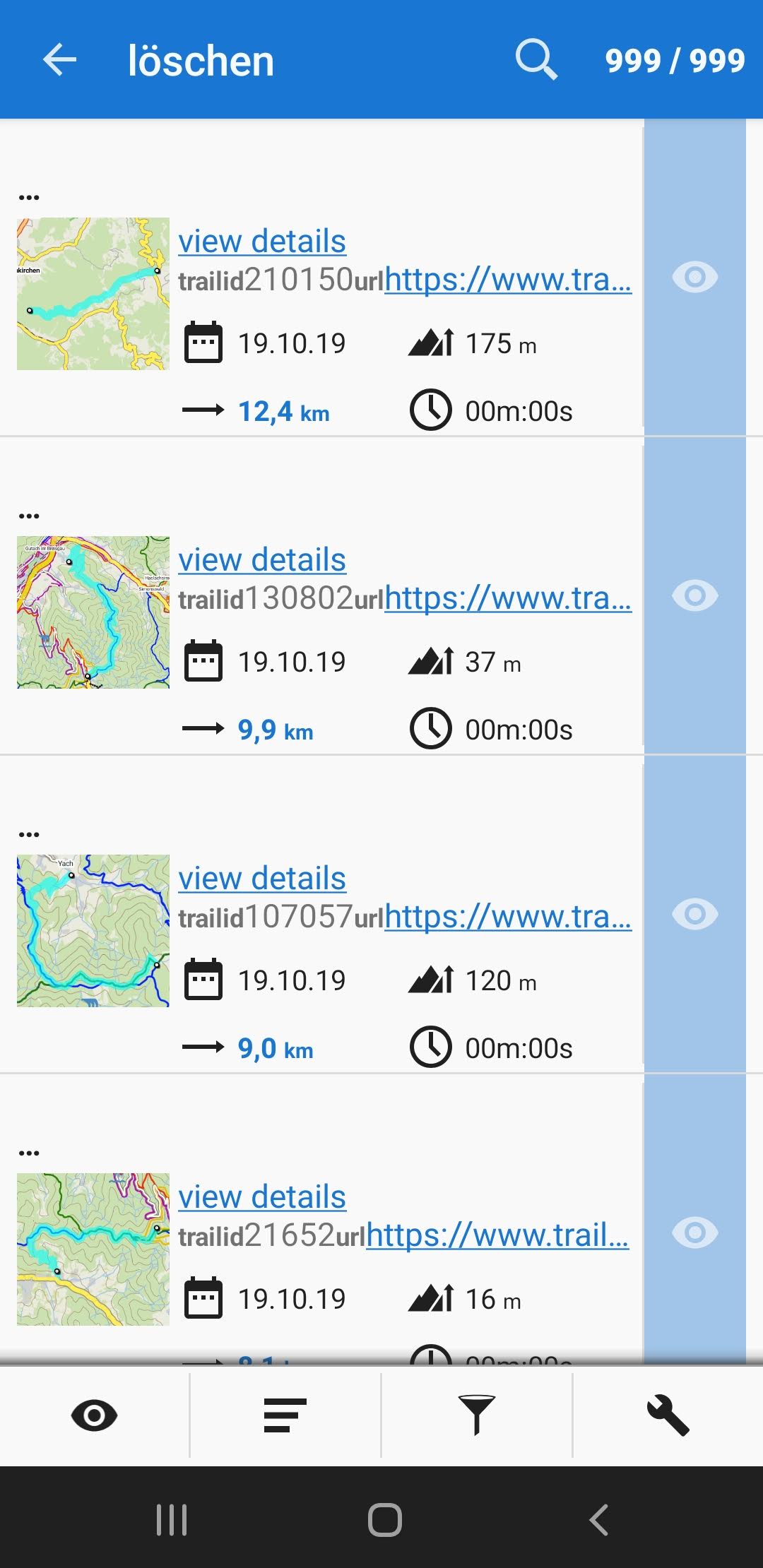Open the wrench tools menu

[x=668, y=1415]
